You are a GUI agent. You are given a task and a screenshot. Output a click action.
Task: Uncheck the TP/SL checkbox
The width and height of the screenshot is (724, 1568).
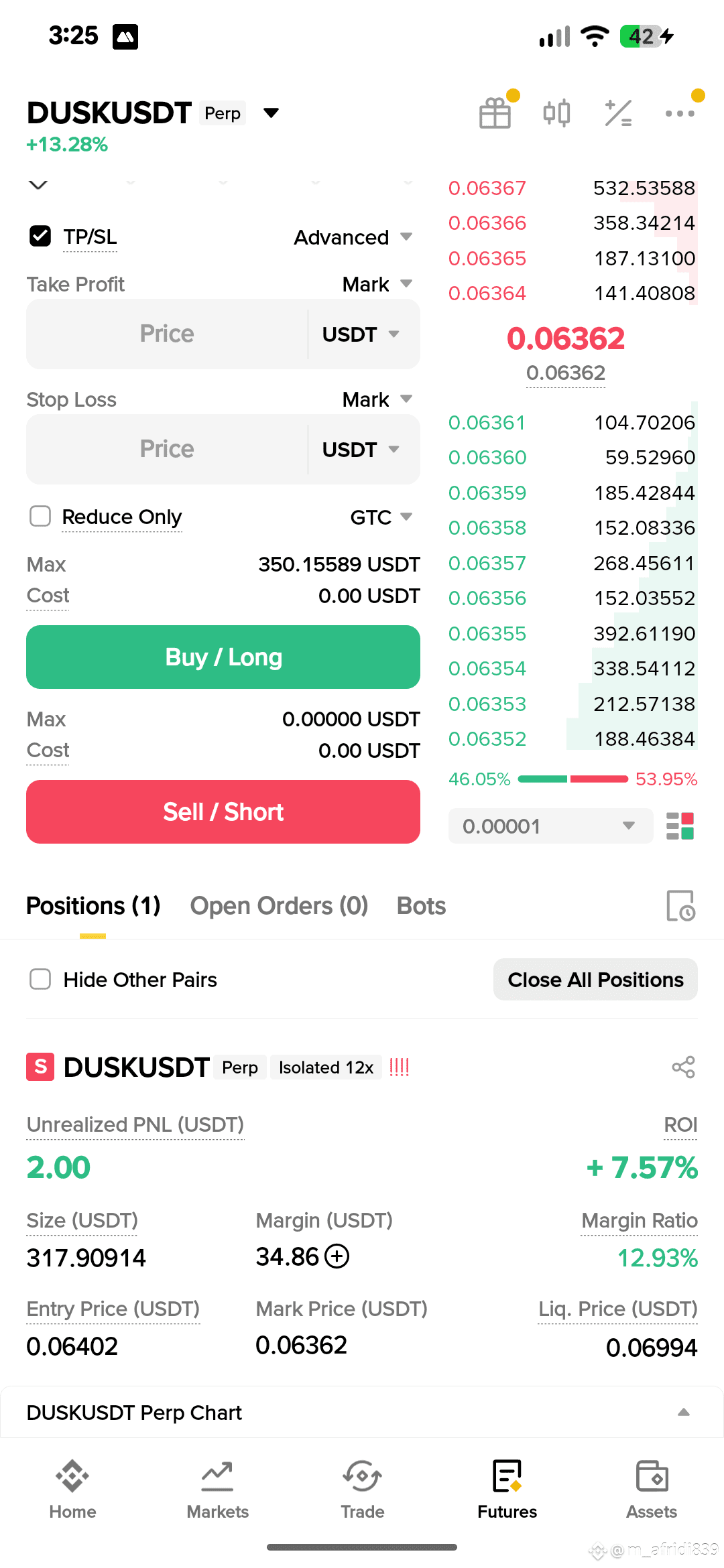coord(40,236)
